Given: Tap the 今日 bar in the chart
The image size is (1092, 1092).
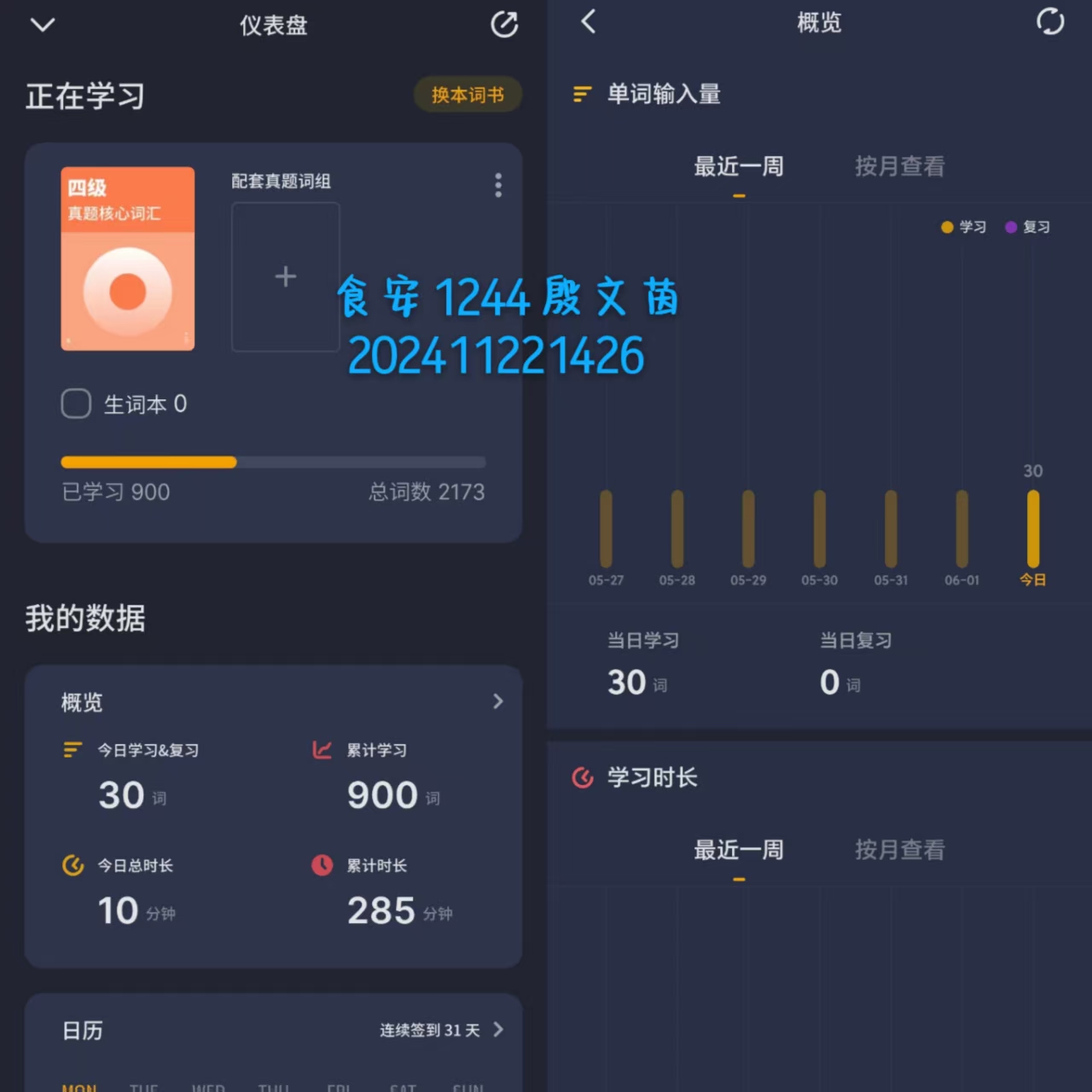Looking at the screenshot, I should (x=1033, y=529).
